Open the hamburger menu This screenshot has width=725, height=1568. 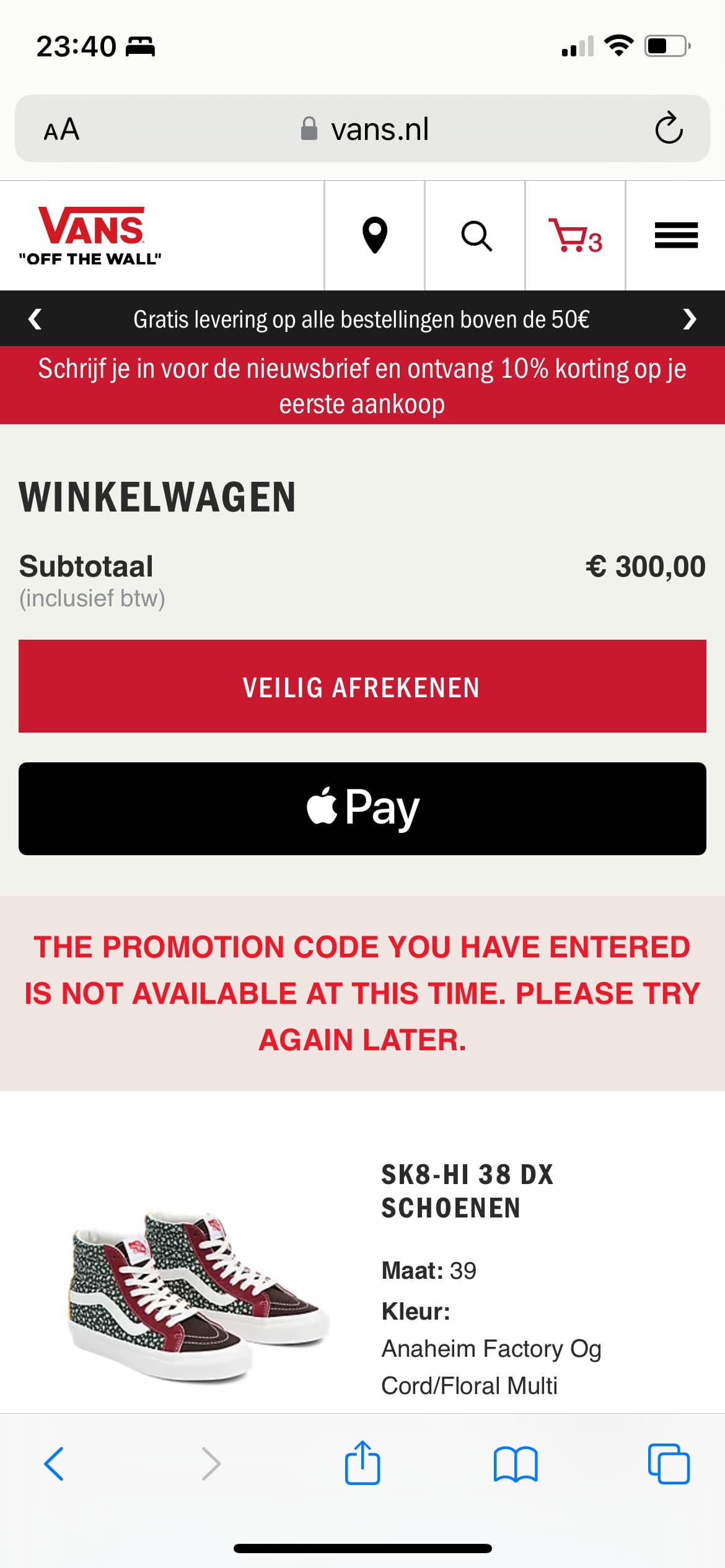(676, 235)
